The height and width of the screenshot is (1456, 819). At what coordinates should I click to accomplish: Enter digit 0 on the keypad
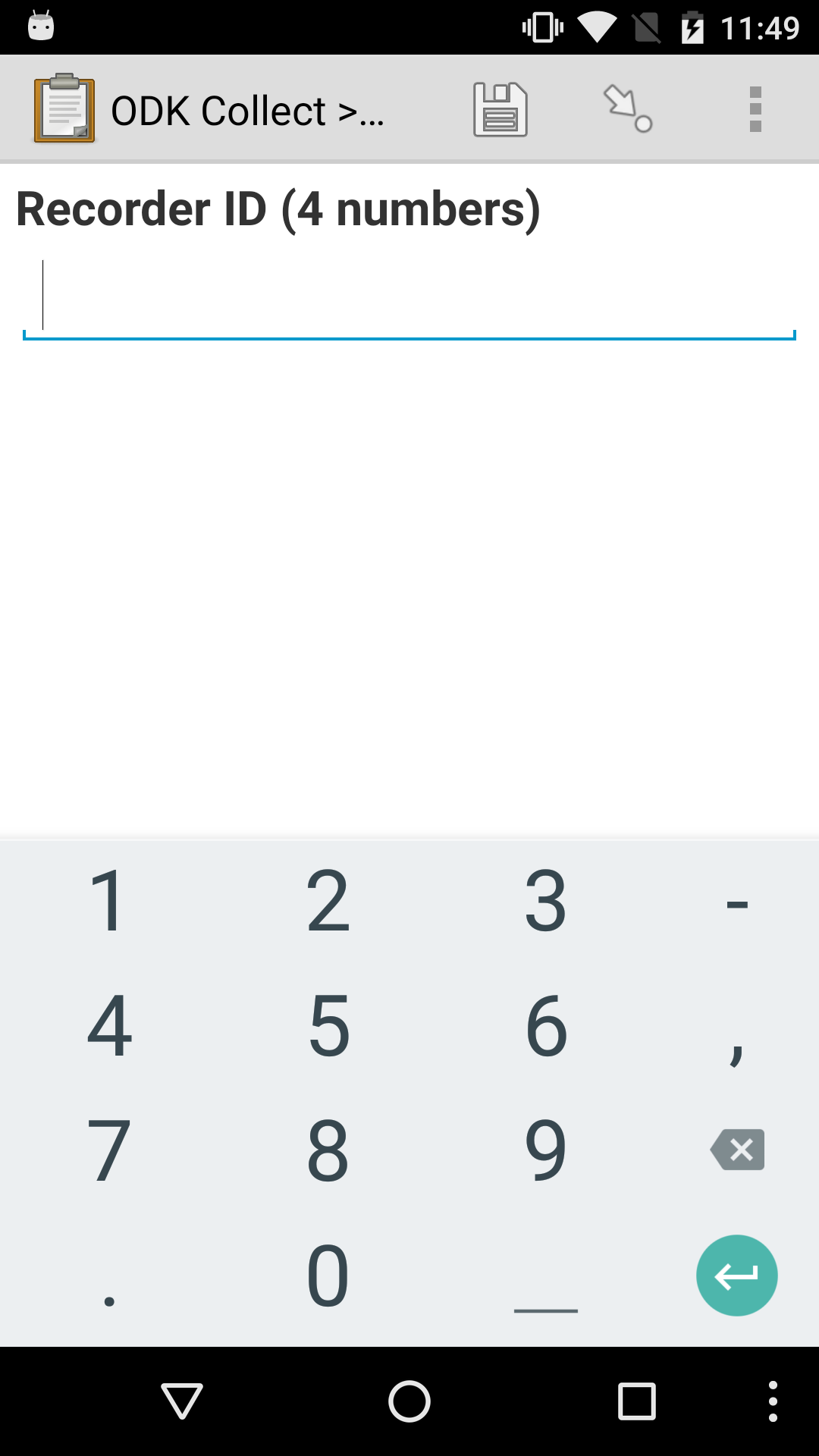[328, 1276]
